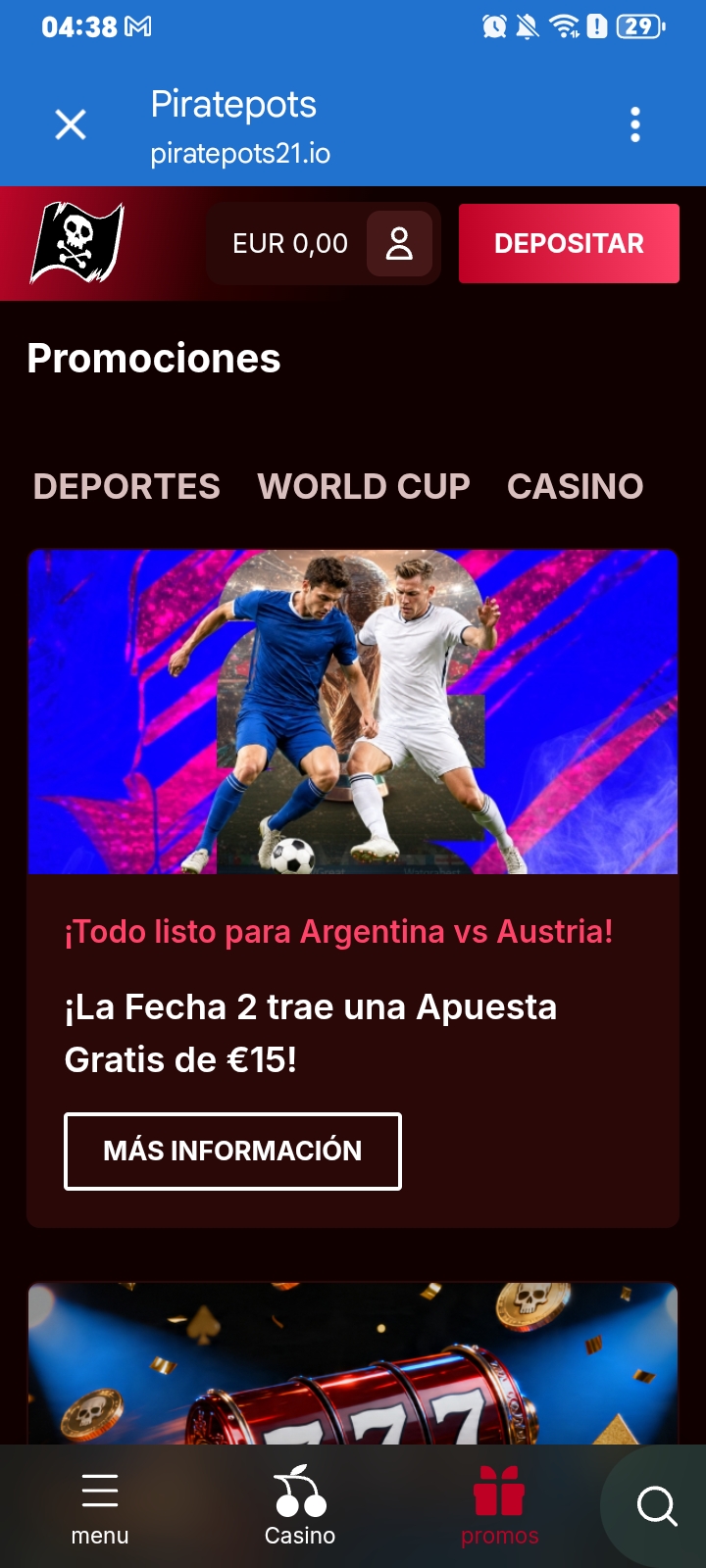Switch to the DEPORTES tab
706x1568 pixels.
(126, 486)
